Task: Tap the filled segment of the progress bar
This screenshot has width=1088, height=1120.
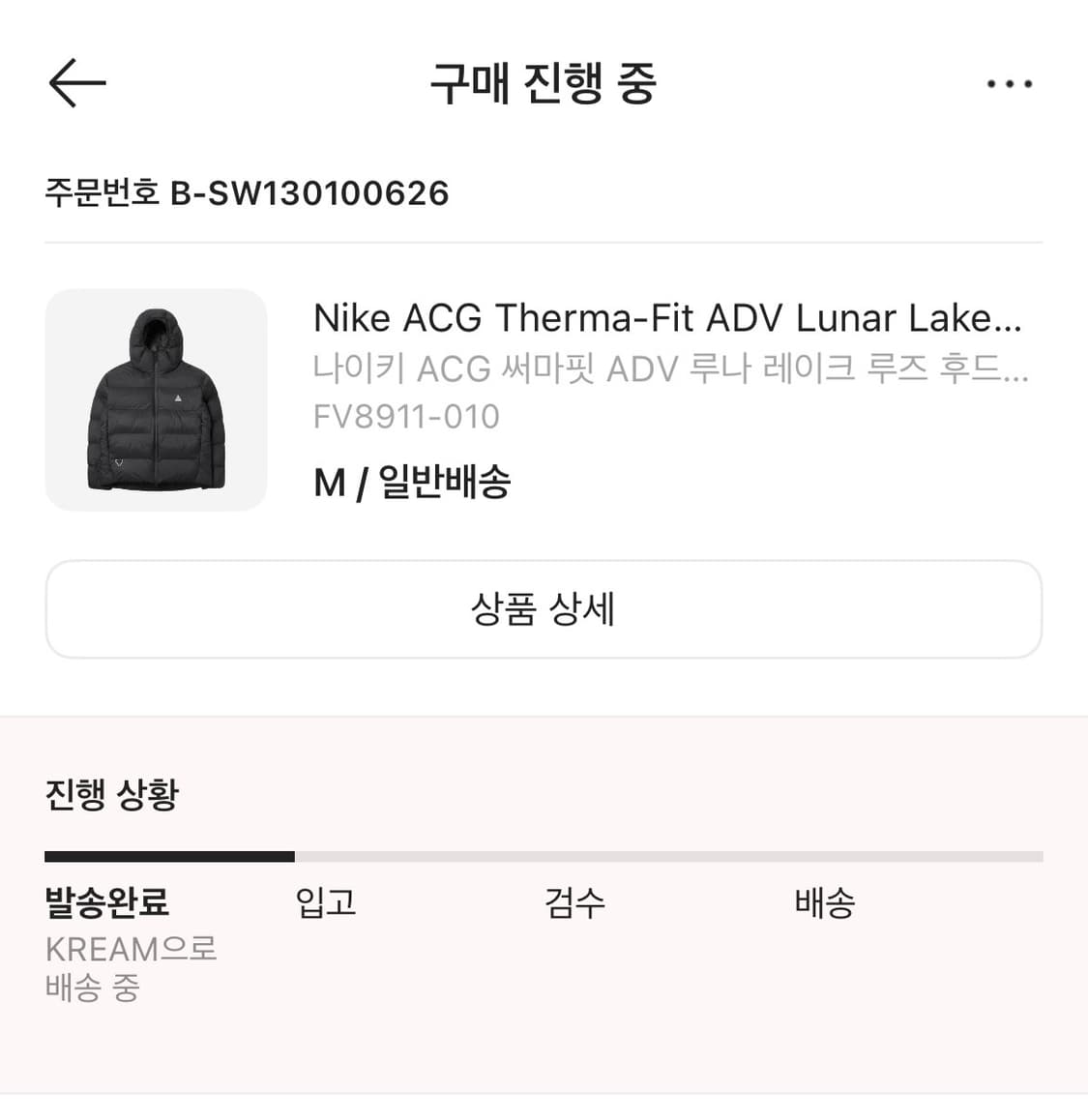Action: (x=169, y=856)
